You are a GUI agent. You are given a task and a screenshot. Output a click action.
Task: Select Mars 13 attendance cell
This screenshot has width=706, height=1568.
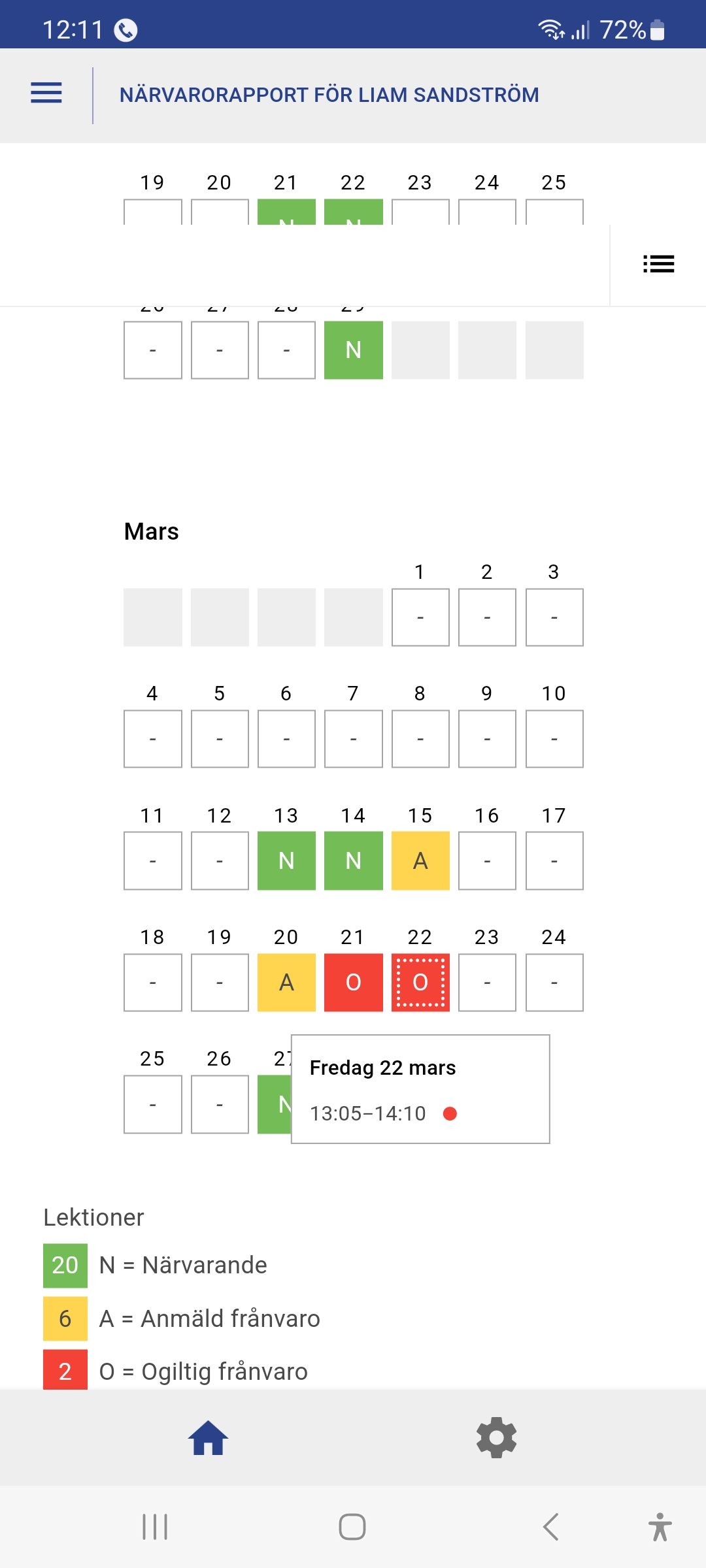286,860
